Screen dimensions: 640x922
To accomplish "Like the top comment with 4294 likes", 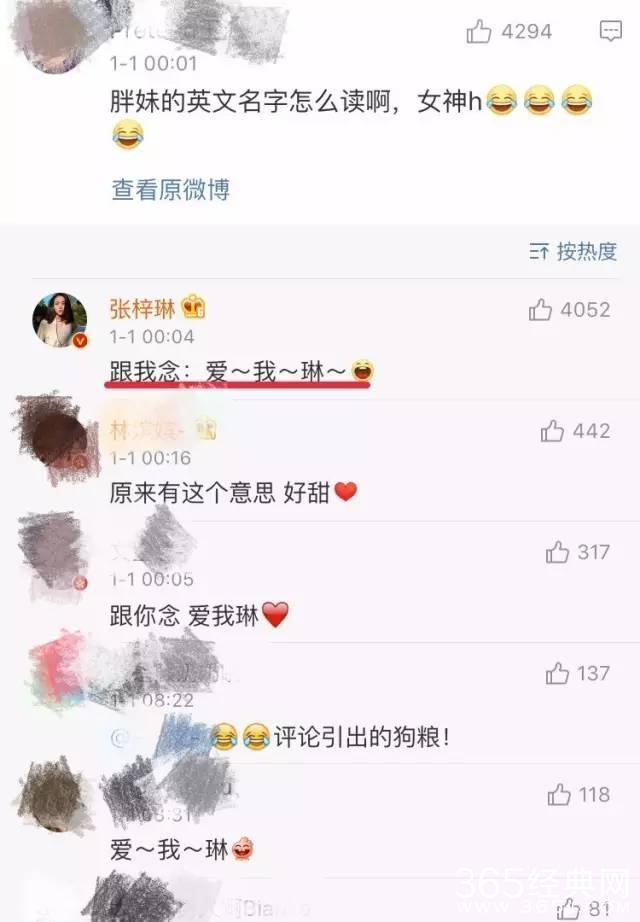I will click(x=479, y=32).
